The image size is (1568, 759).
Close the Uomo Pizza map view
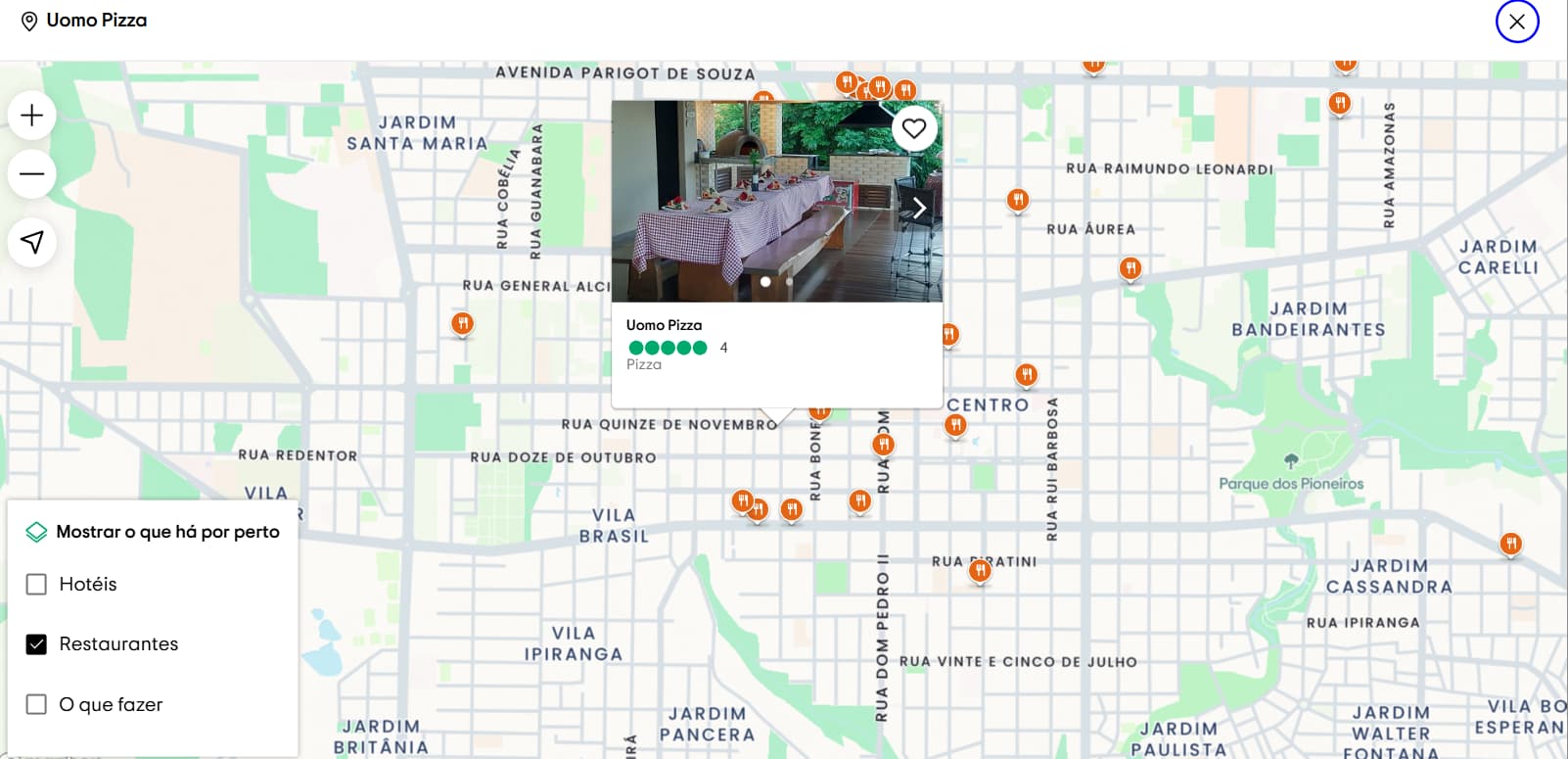pyautogui.click(x=1516, y=22)
